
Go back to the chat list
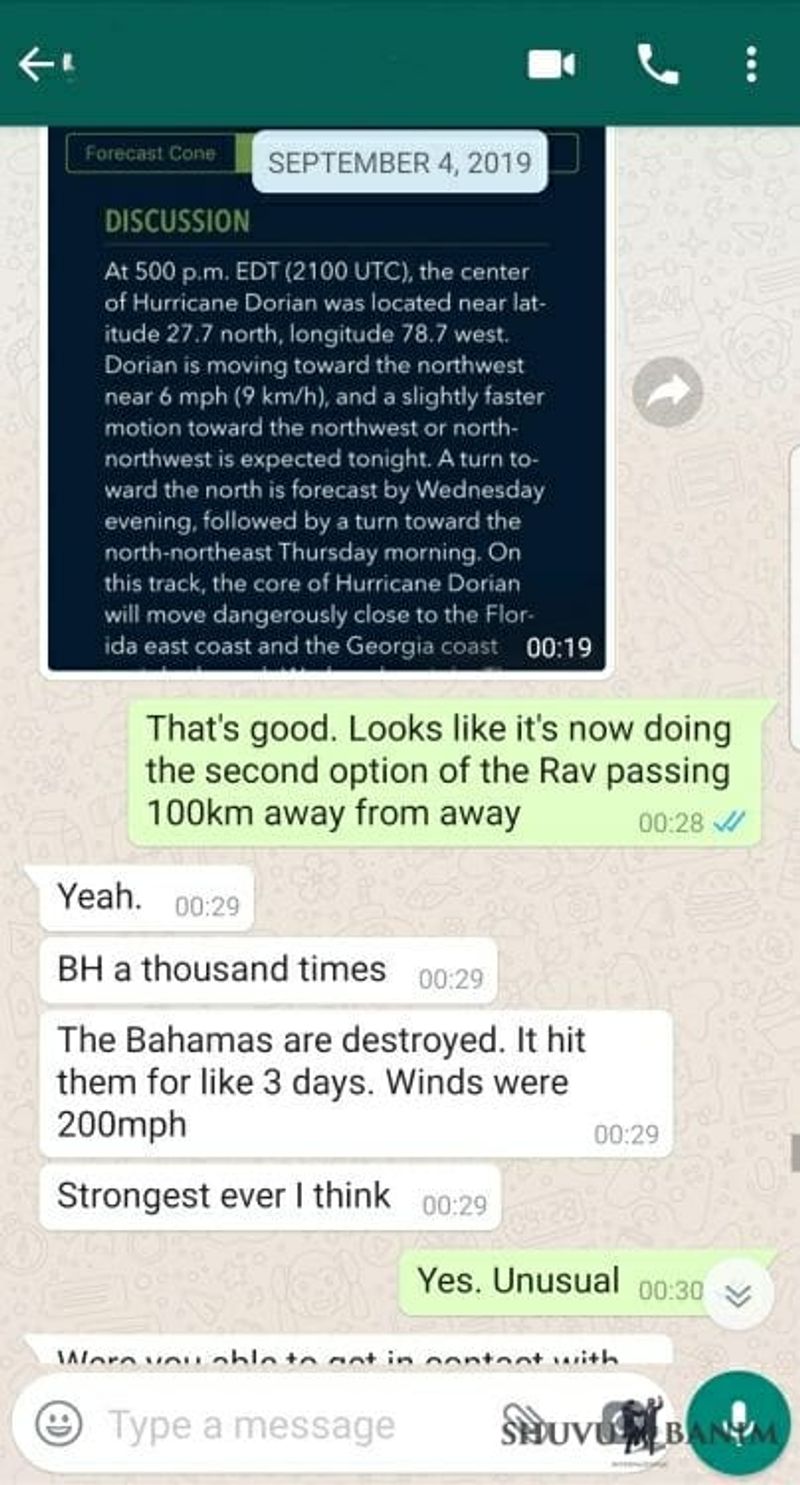point(37,66)
